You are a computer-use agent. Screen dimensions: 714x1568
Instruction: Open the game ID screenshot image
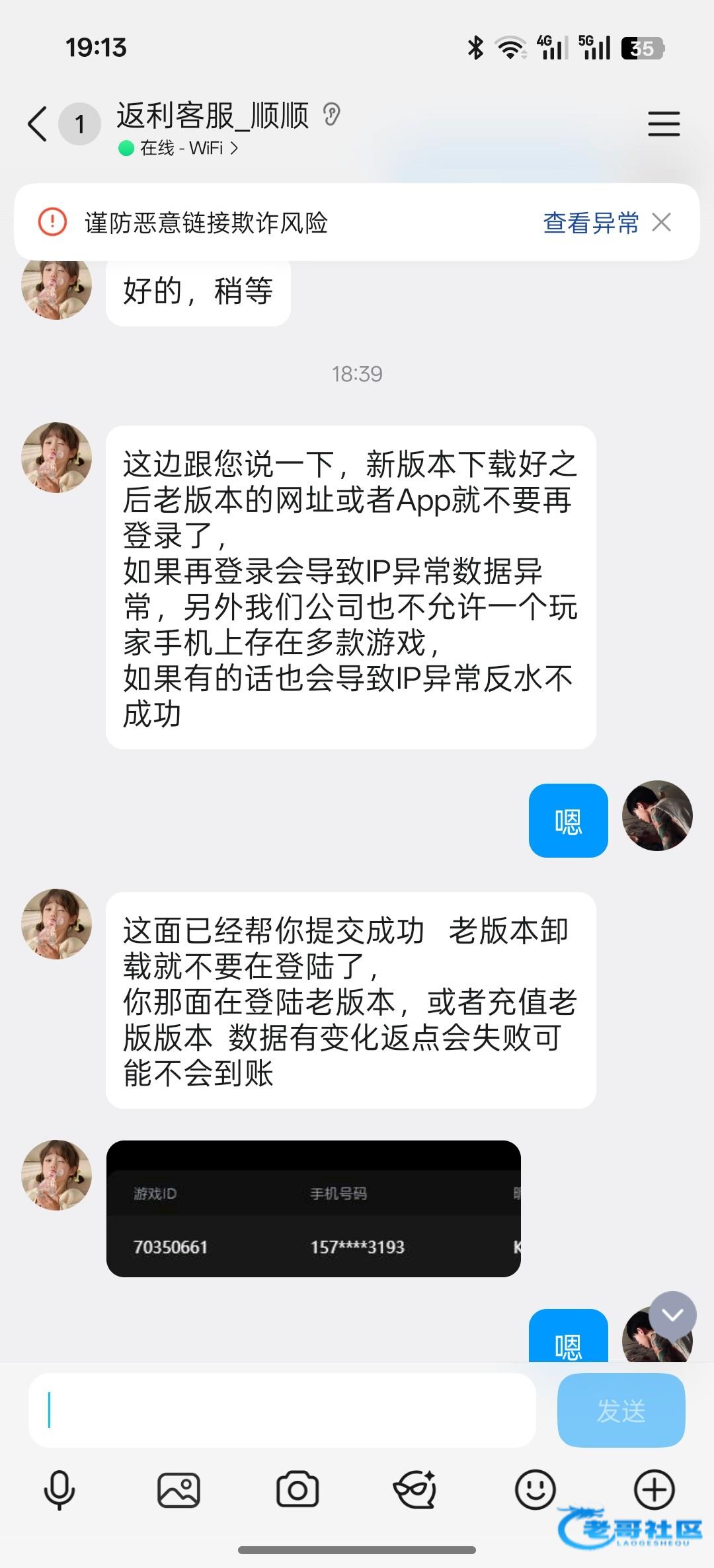click(313, 1209)
